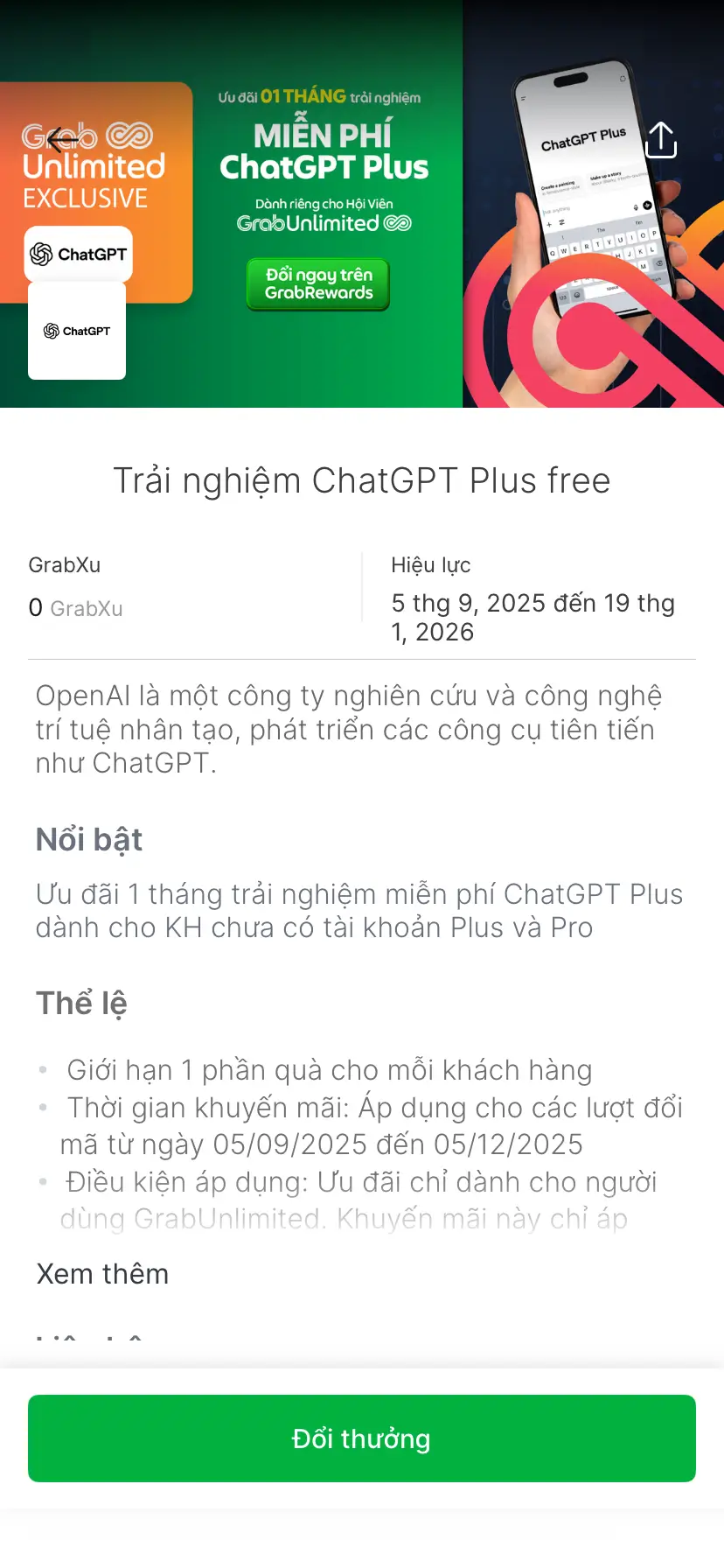The width and height of the screenshot is (724, 1568).
Task: Share this ChatGPT Plus reward
Action: click(661, 140)
